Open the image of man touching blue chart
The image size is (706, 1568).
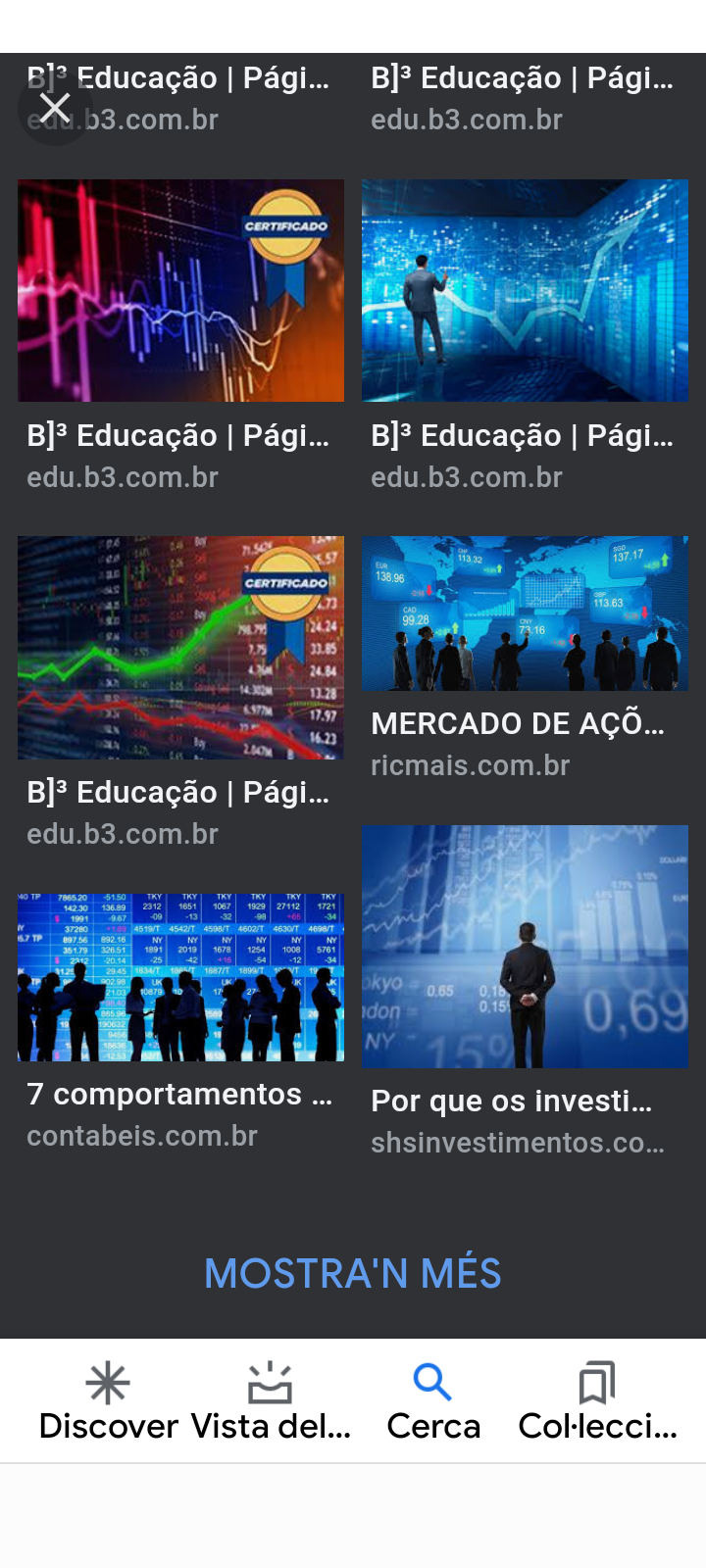point(525,291)
